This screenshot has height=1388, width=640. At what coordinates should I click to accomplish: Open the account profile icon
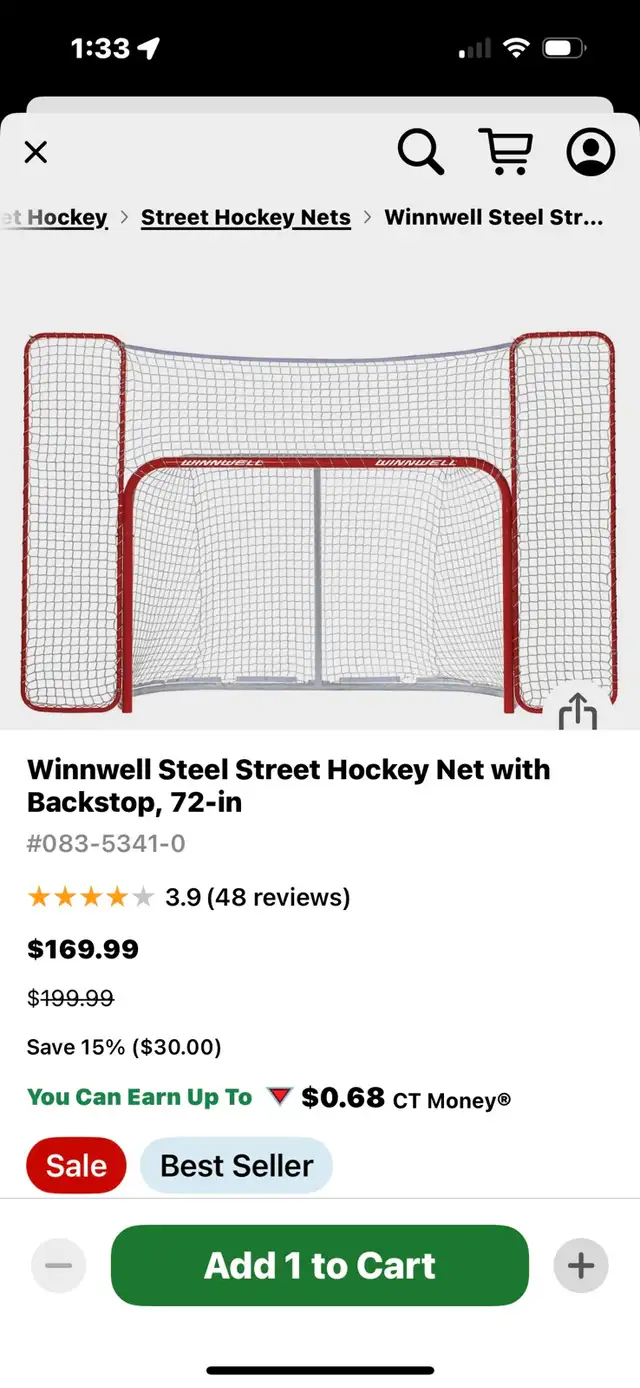pyautogui.click(x=591, y=152)
